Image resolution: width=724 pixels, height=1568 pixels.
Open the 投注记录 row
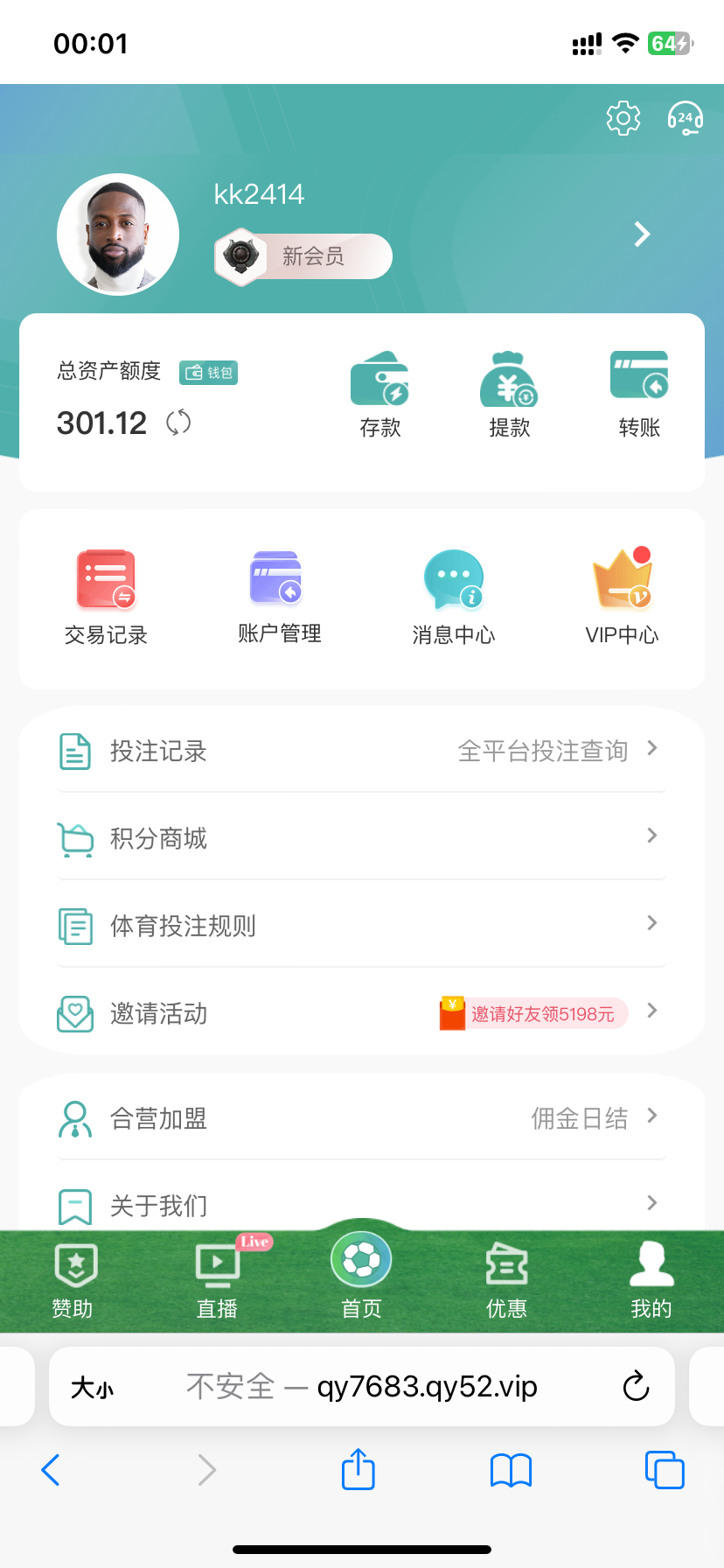361,751
